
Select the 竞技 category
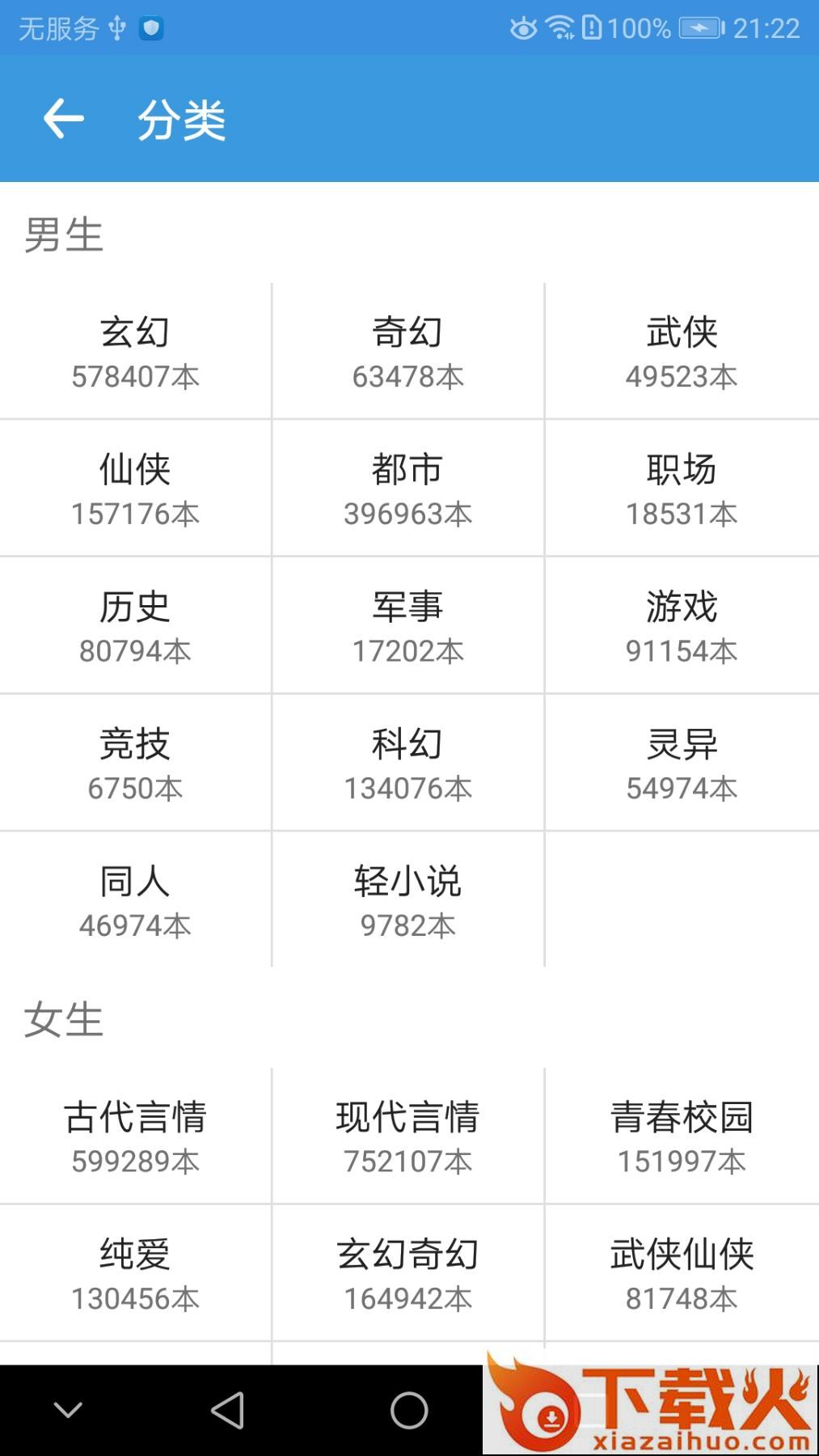(135, 764)
